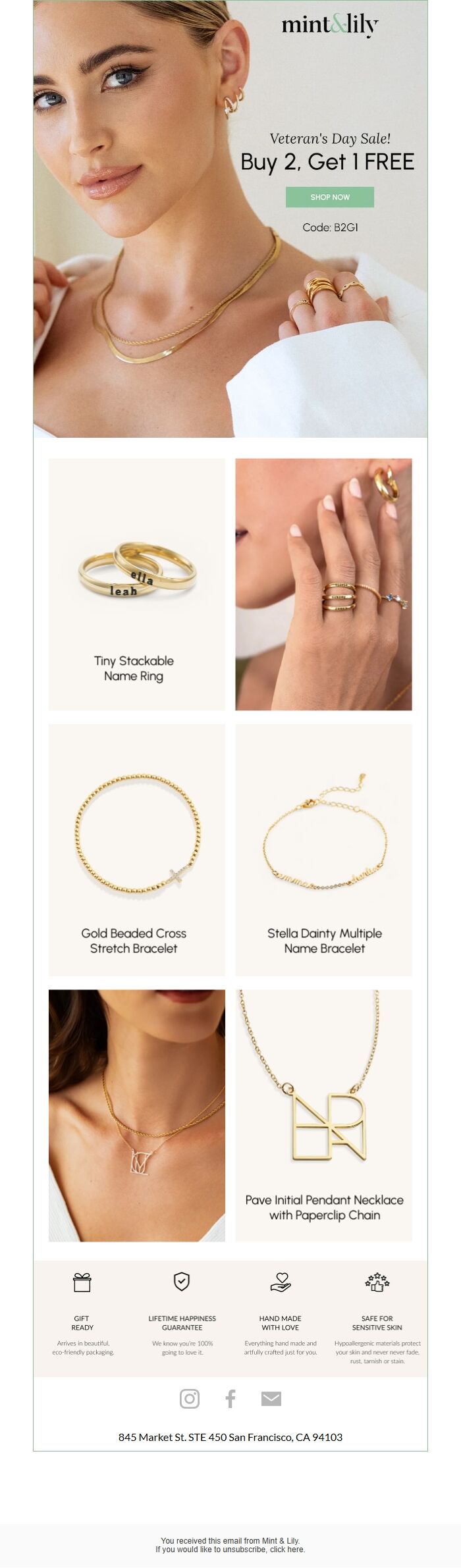
Task: Open the initial necklace model photo tile
Action: (137, 1115)
